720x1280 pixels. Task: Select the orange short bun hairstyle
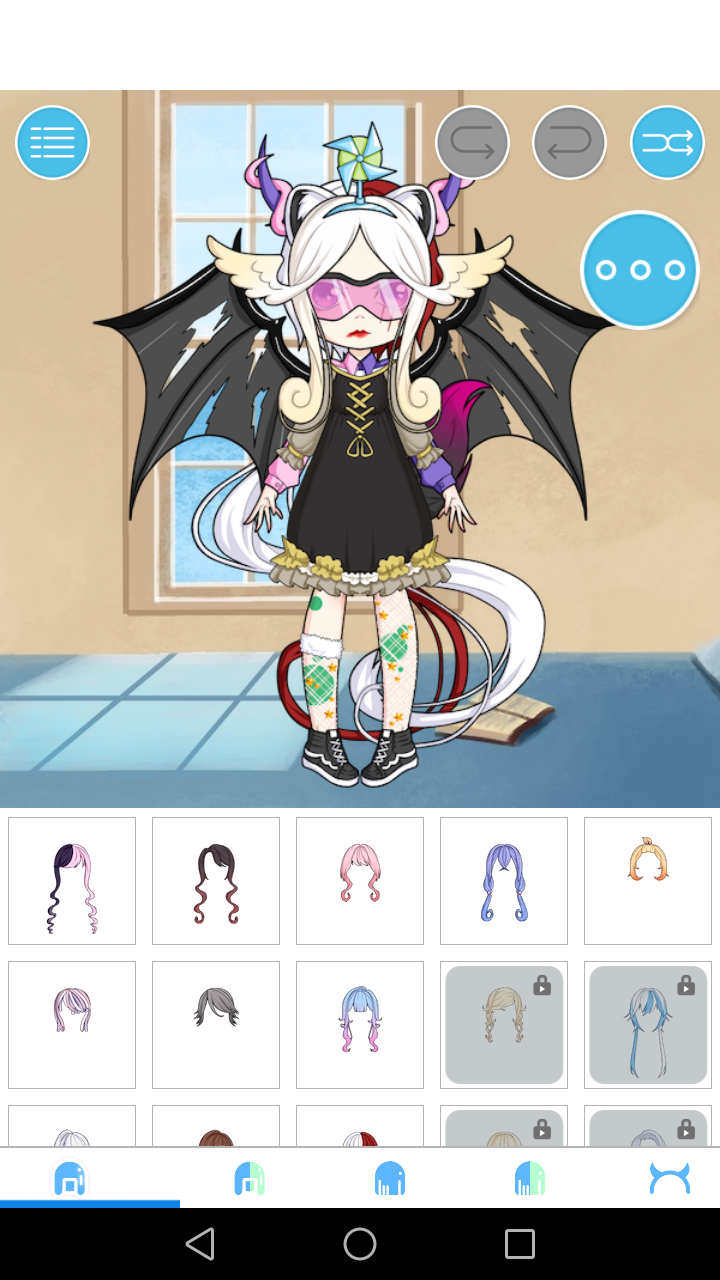click(648, 881)
